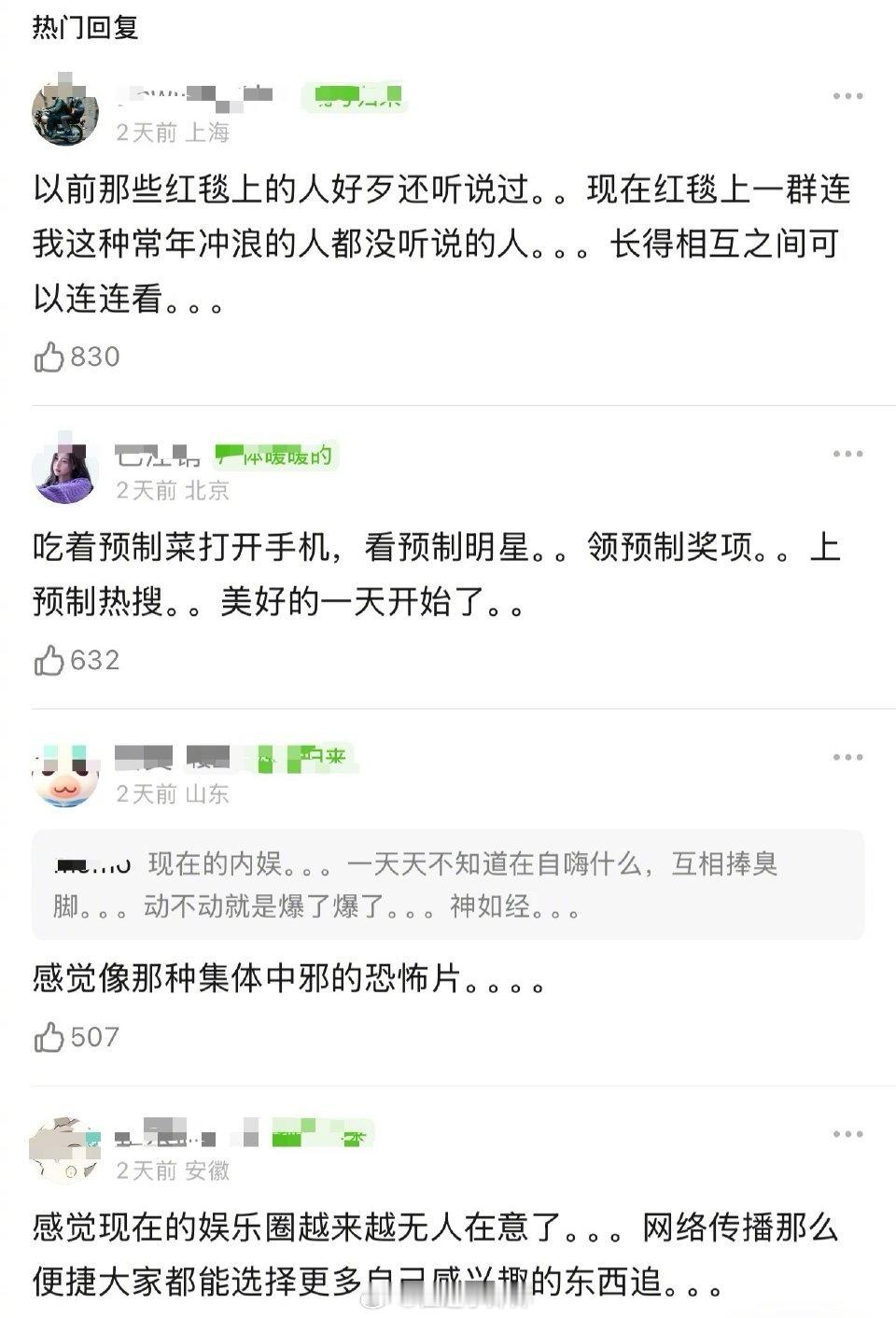Click the gray quoted comment block
Image resolution: width=896 pixels, height=1318 pixels.
point(448,884)
